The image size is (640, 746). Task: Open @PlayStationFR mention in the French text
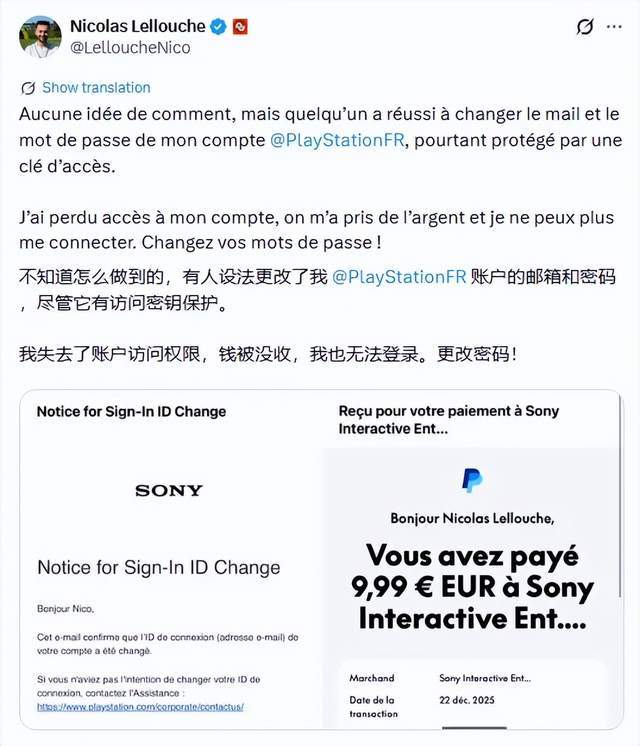338,140
